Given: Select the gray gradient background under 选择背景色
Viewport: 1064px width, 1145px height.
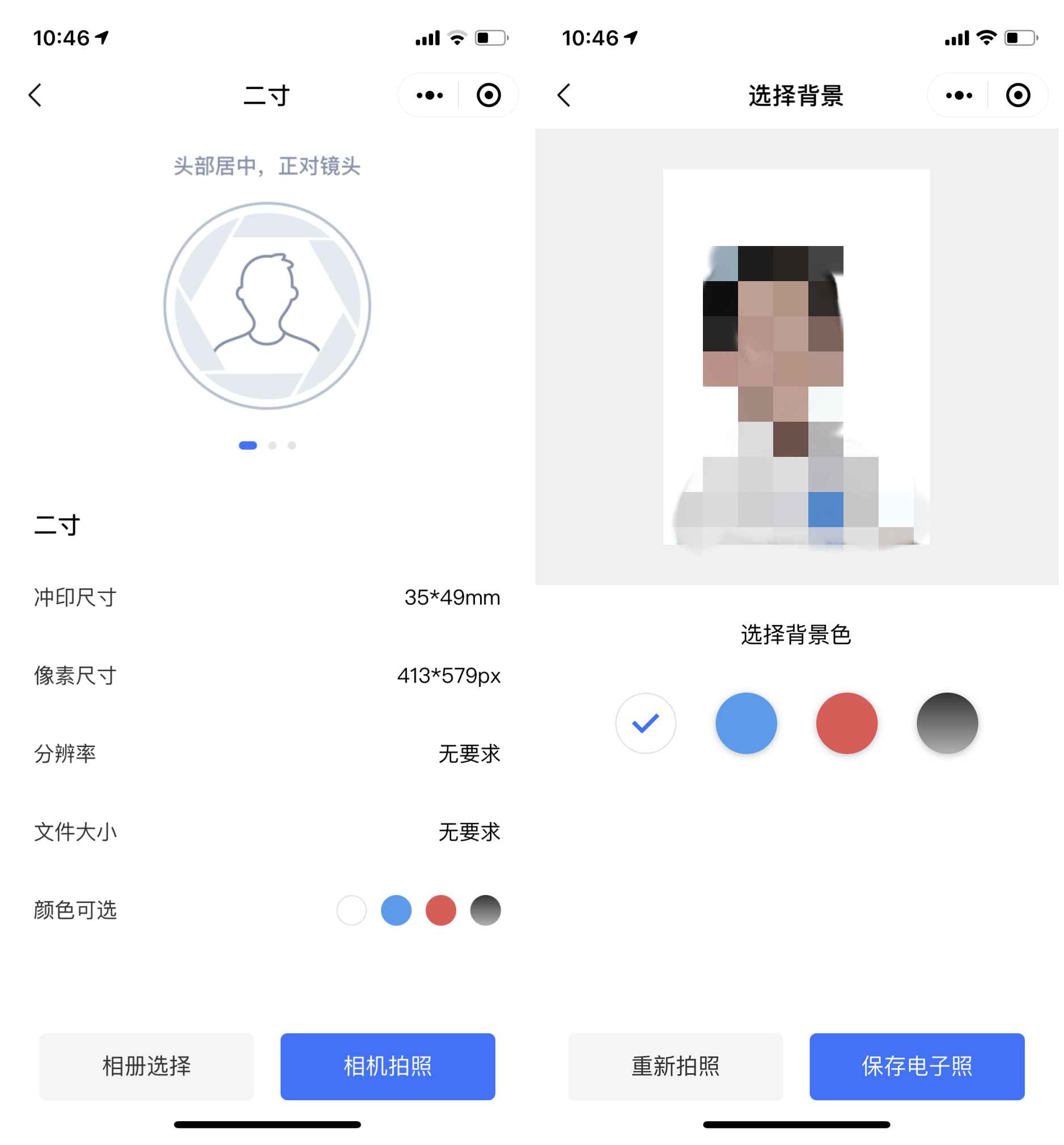Looking at the screenshot, I should tap(947, 723).
